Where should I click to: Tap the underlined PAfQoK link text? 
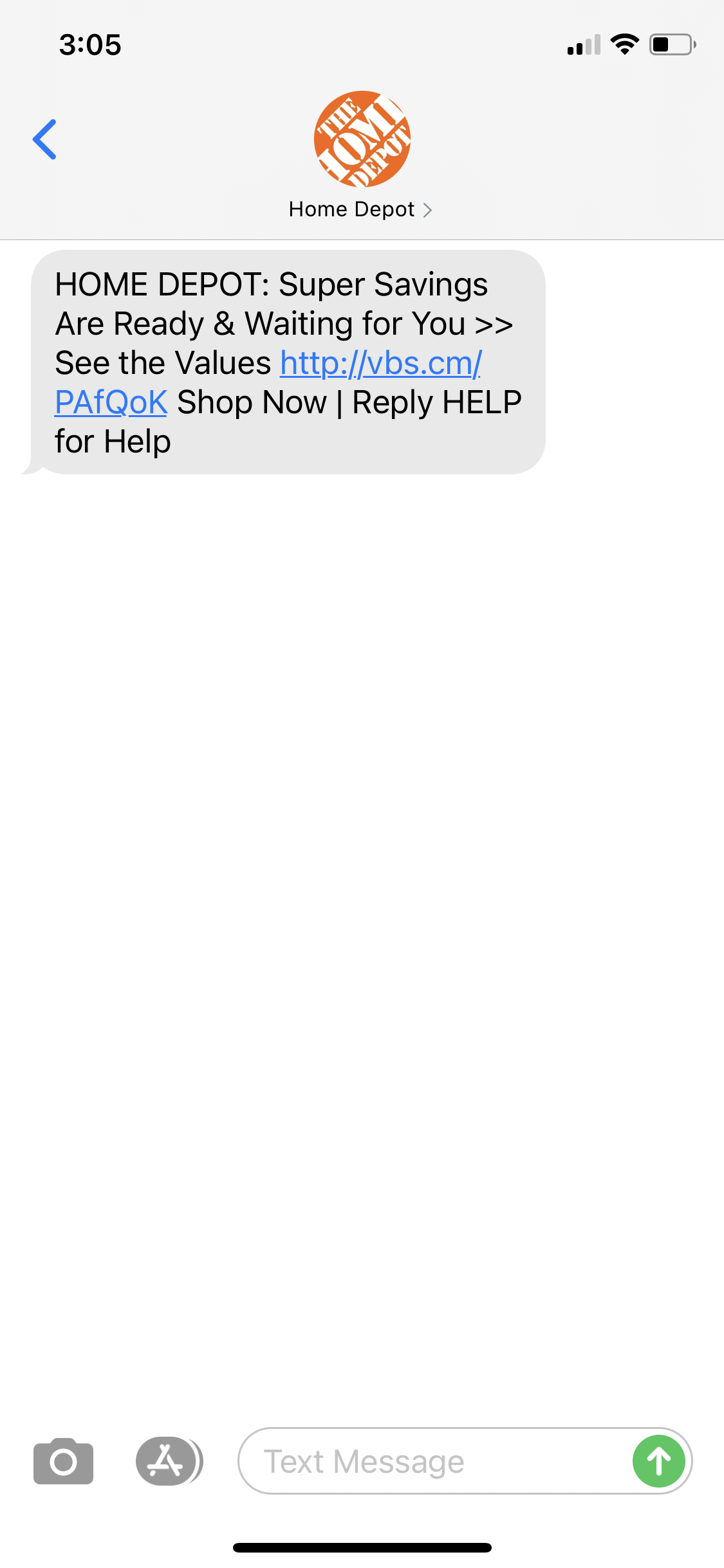tap(110, 401)
